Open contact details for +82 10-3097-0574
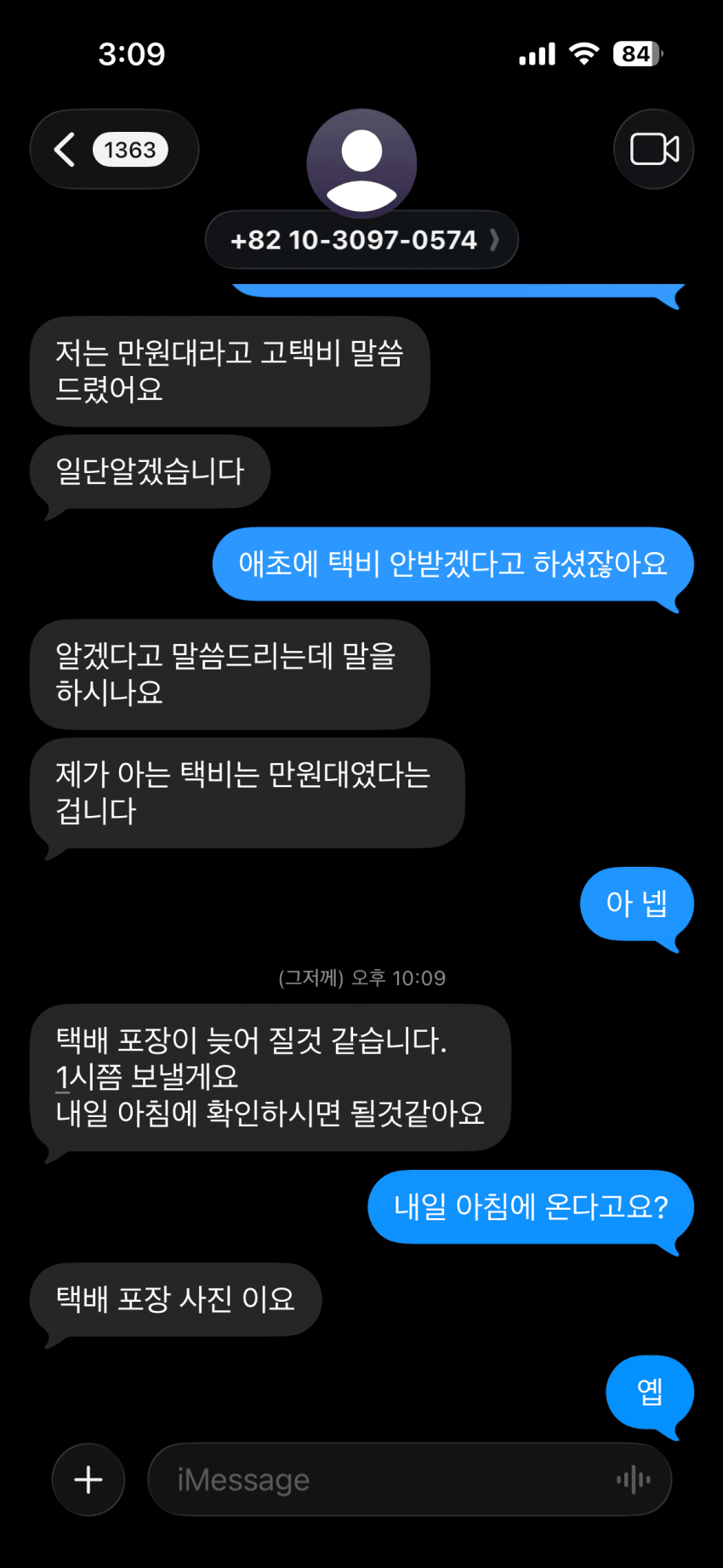The height and width of the screenshot is (1568, 723). [x=361, y=240]
